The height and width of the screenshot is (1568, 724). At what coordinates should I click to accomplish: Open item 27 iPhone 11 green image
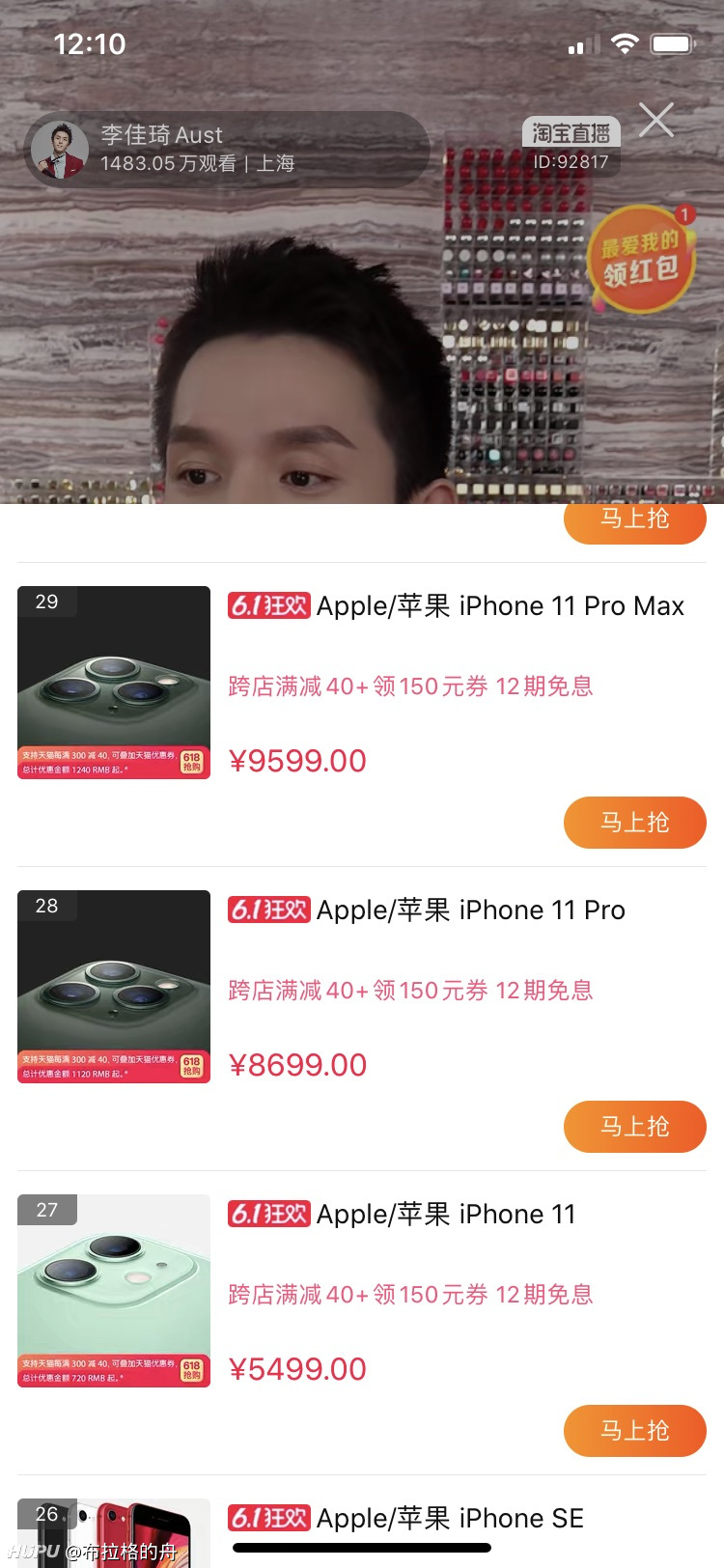114,1291
